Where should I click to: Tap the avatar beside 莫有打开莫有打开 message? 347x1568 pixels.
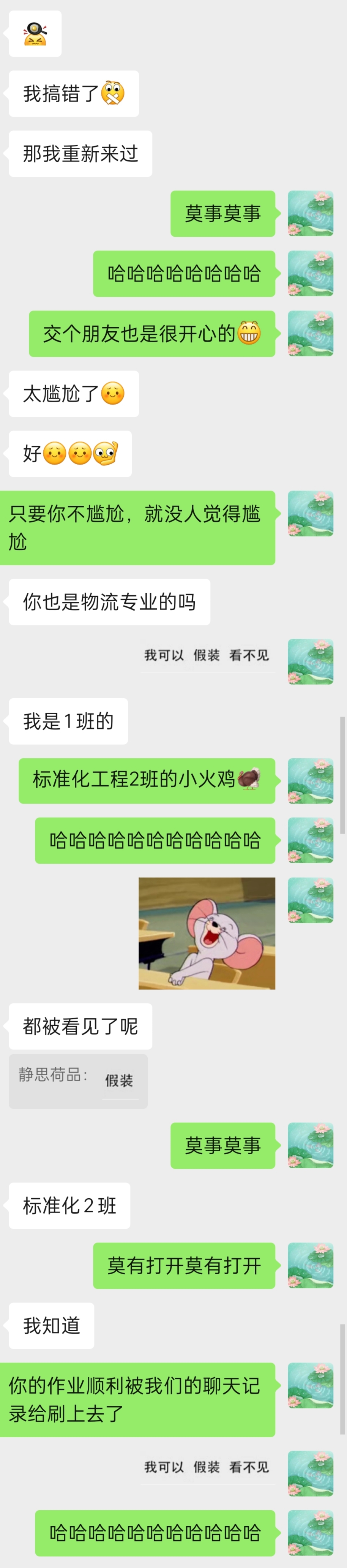310,1266
